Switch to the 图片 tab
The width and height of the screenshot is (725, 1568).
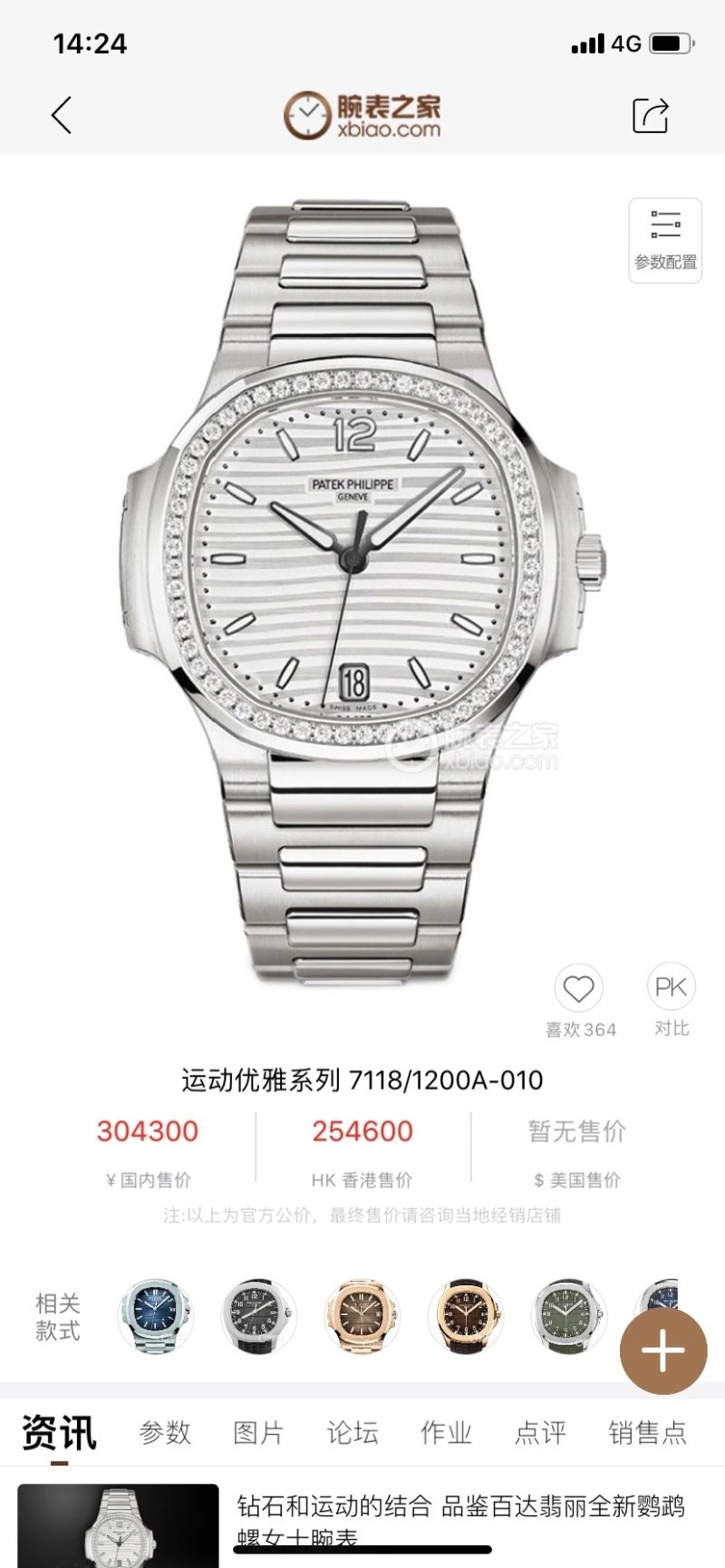[258, 1432]
